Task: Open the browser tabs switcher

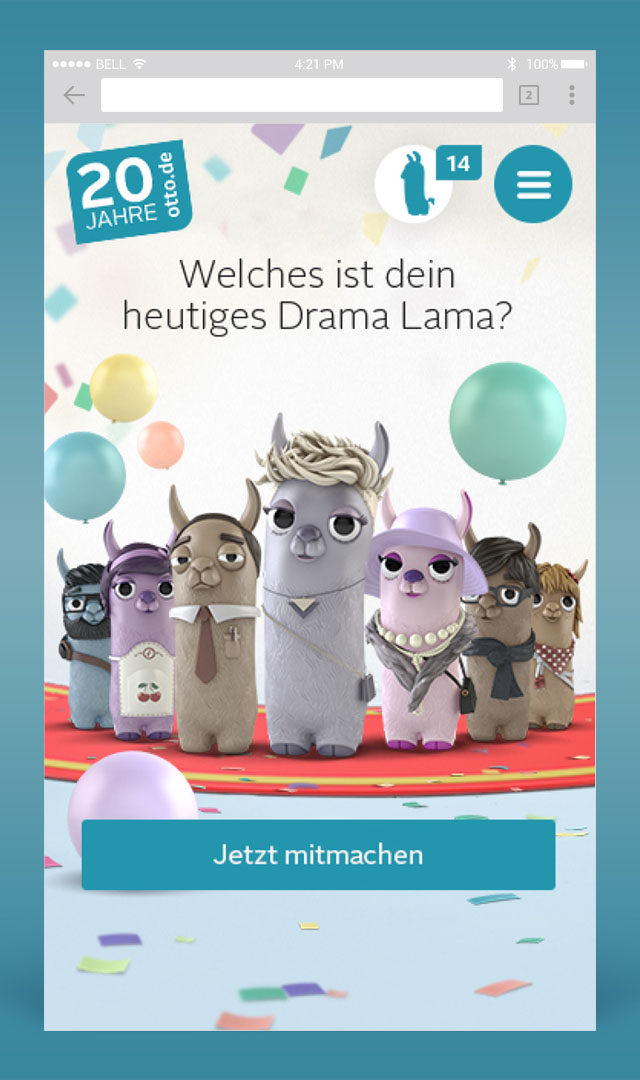Action: [x=529, y=95]
